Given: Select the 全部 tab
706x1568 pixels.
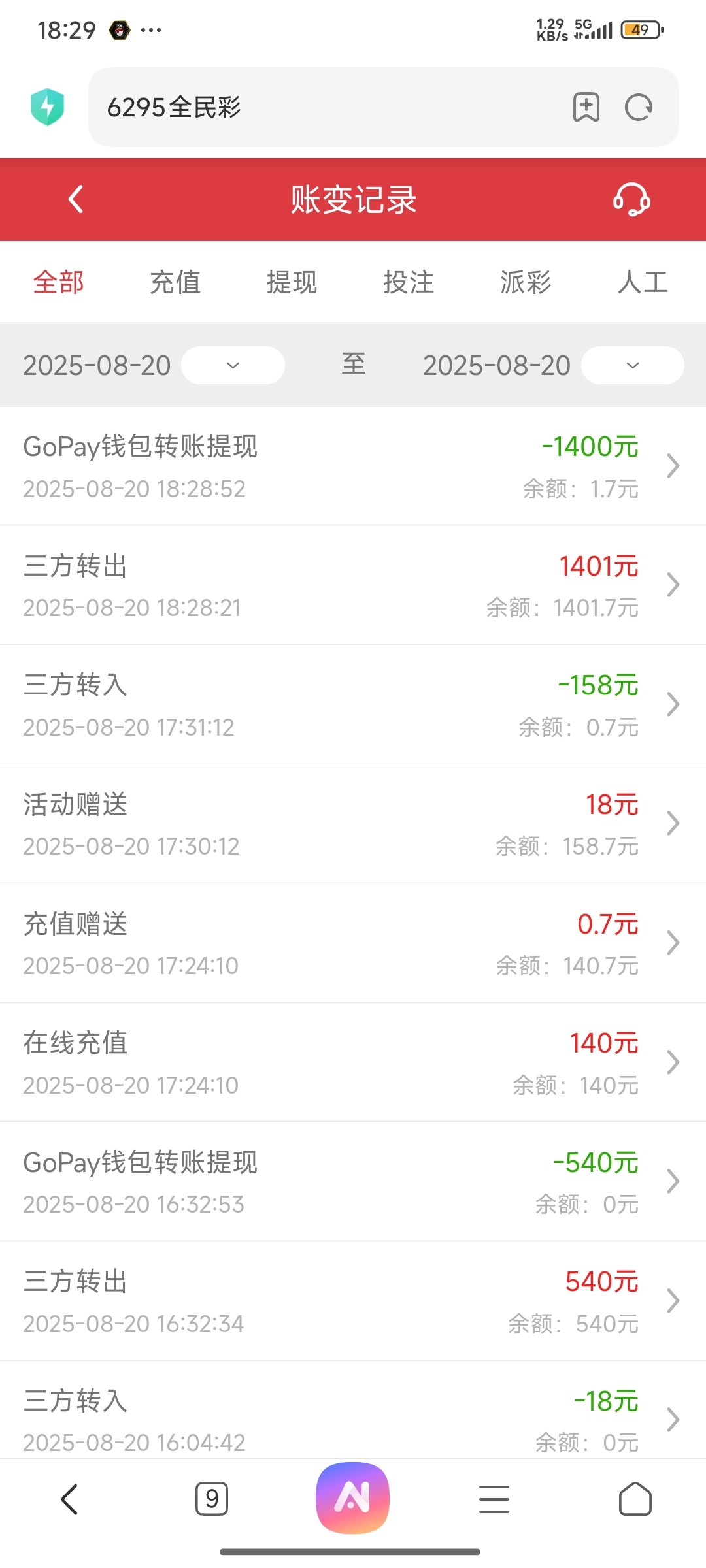Looking at the screenshot, I should tap(59, 283).
